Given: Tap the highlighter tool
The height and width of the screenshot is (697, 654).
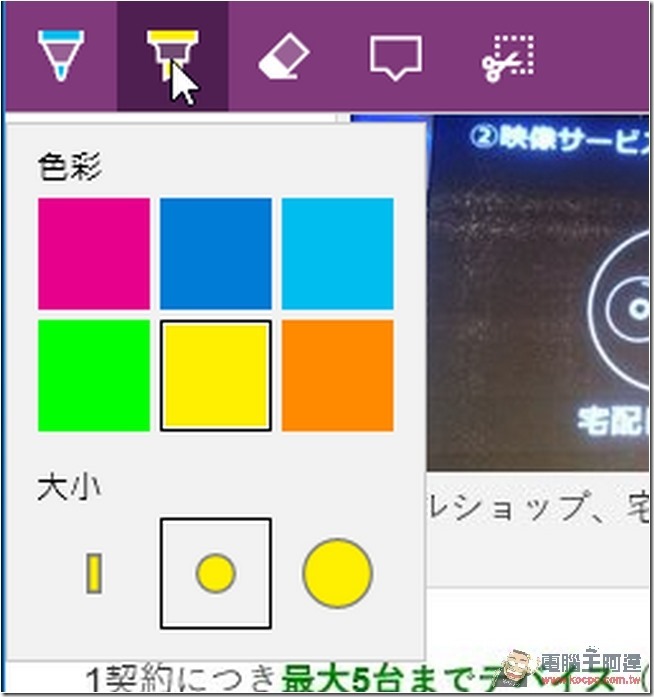Looking at the screenshot, I should pyautogui.click(x=172, y=55).
